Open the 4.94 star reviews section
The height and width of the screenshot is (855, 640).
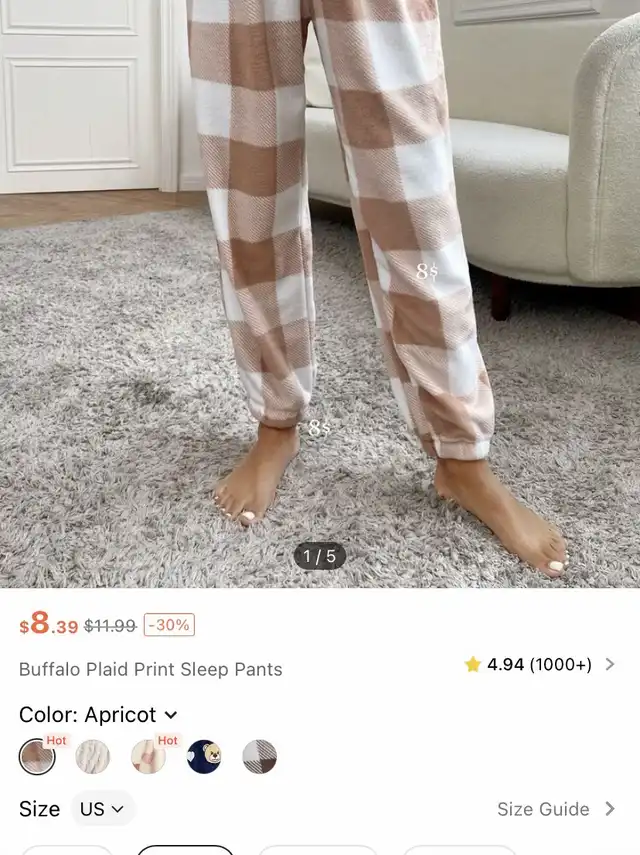click(x=539, y=664)
